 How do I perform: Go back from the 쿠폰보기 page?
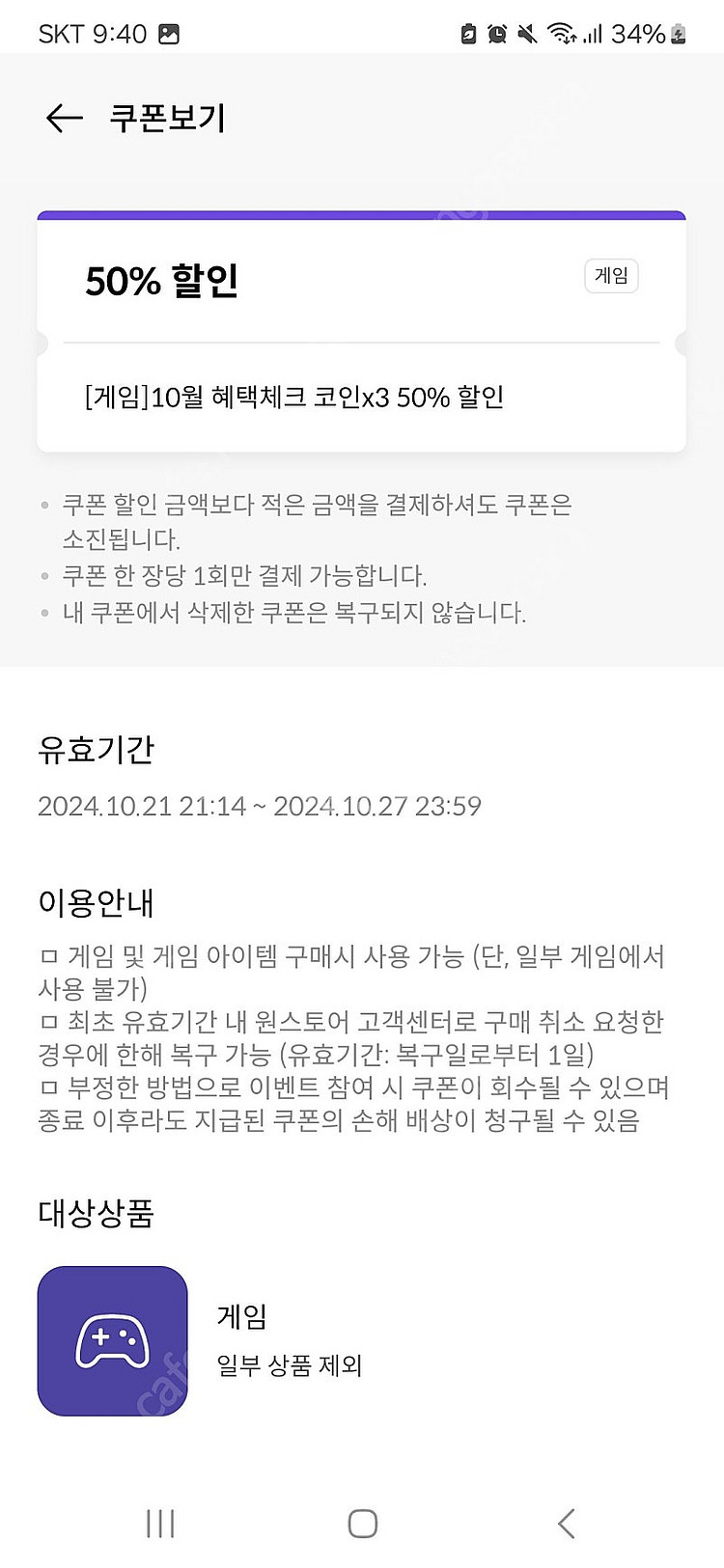coord(64,118)
